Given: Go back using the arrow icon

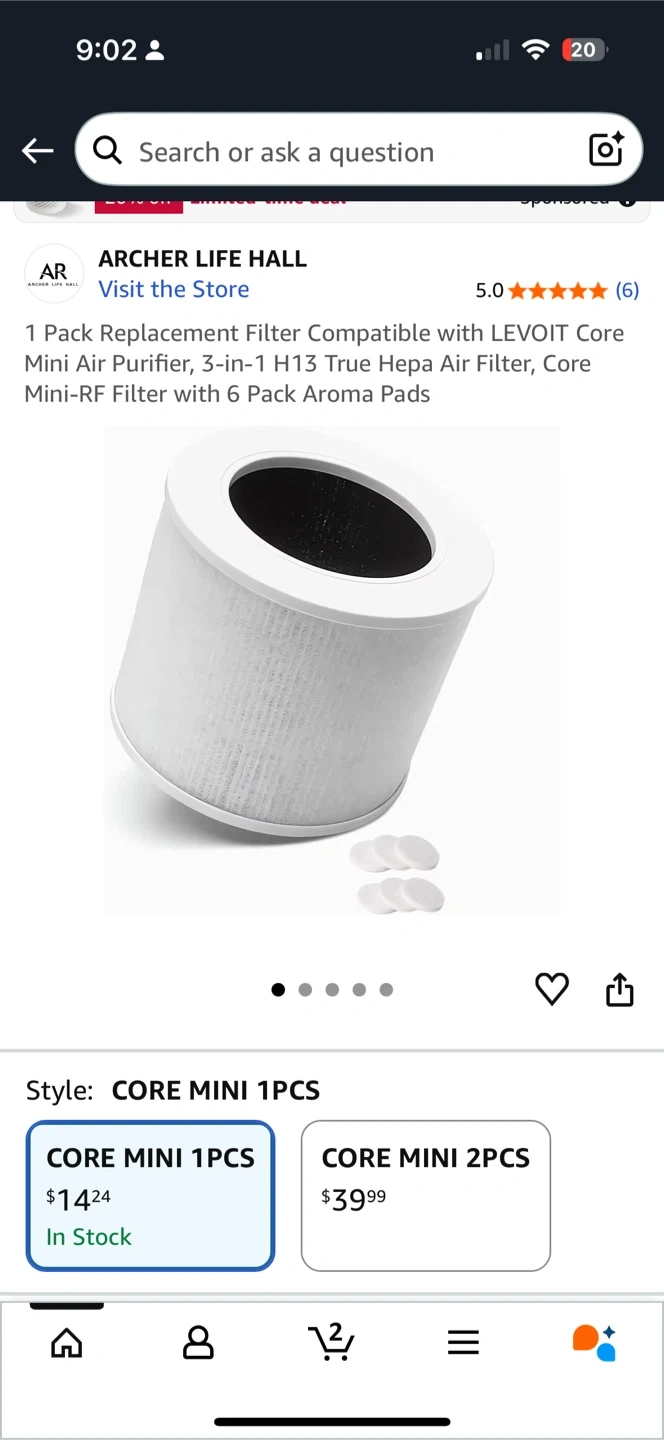Looking at the screenshot, I should tap(38, 151).
